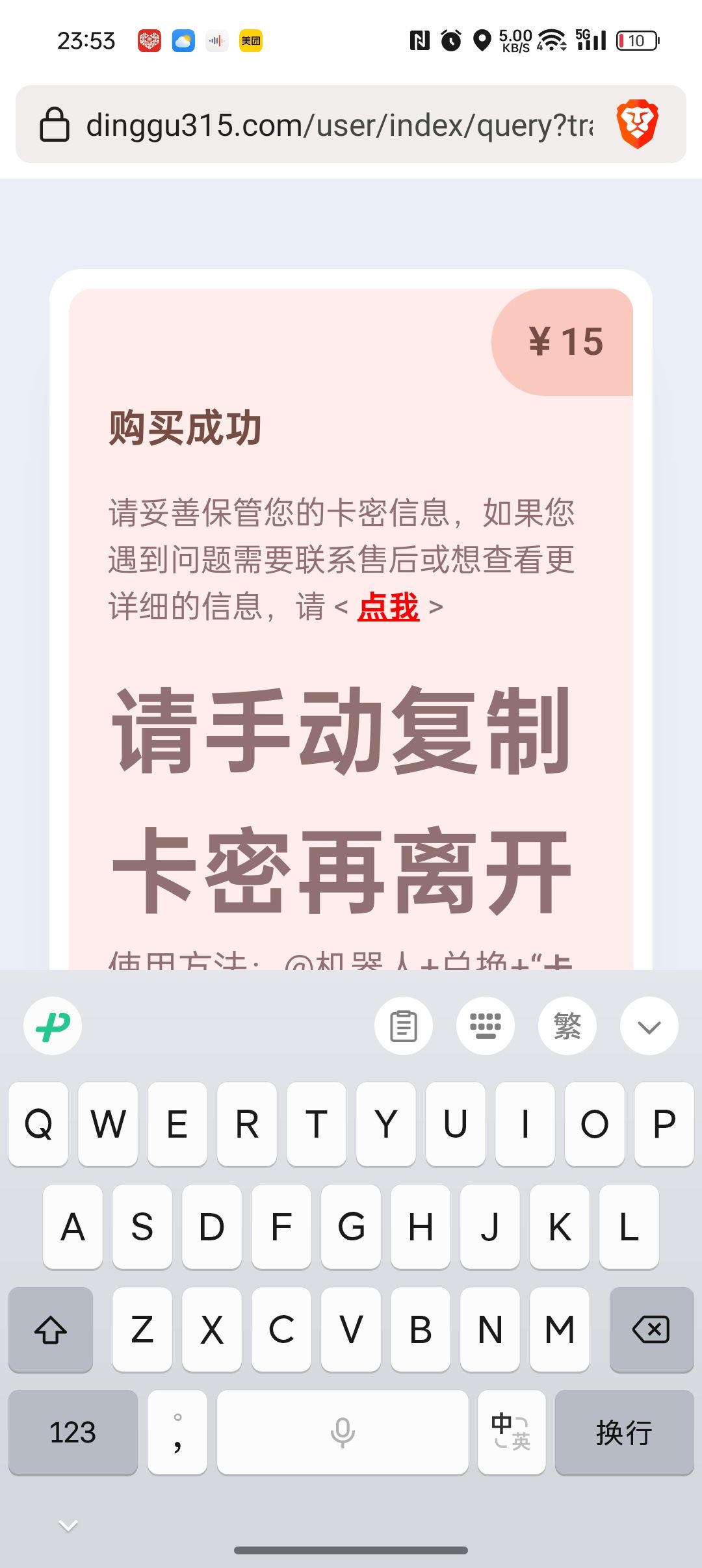Open the keyboard layout switcher
The height and width of the screenshot is (1568, 702).
(x=486, y=1026)
